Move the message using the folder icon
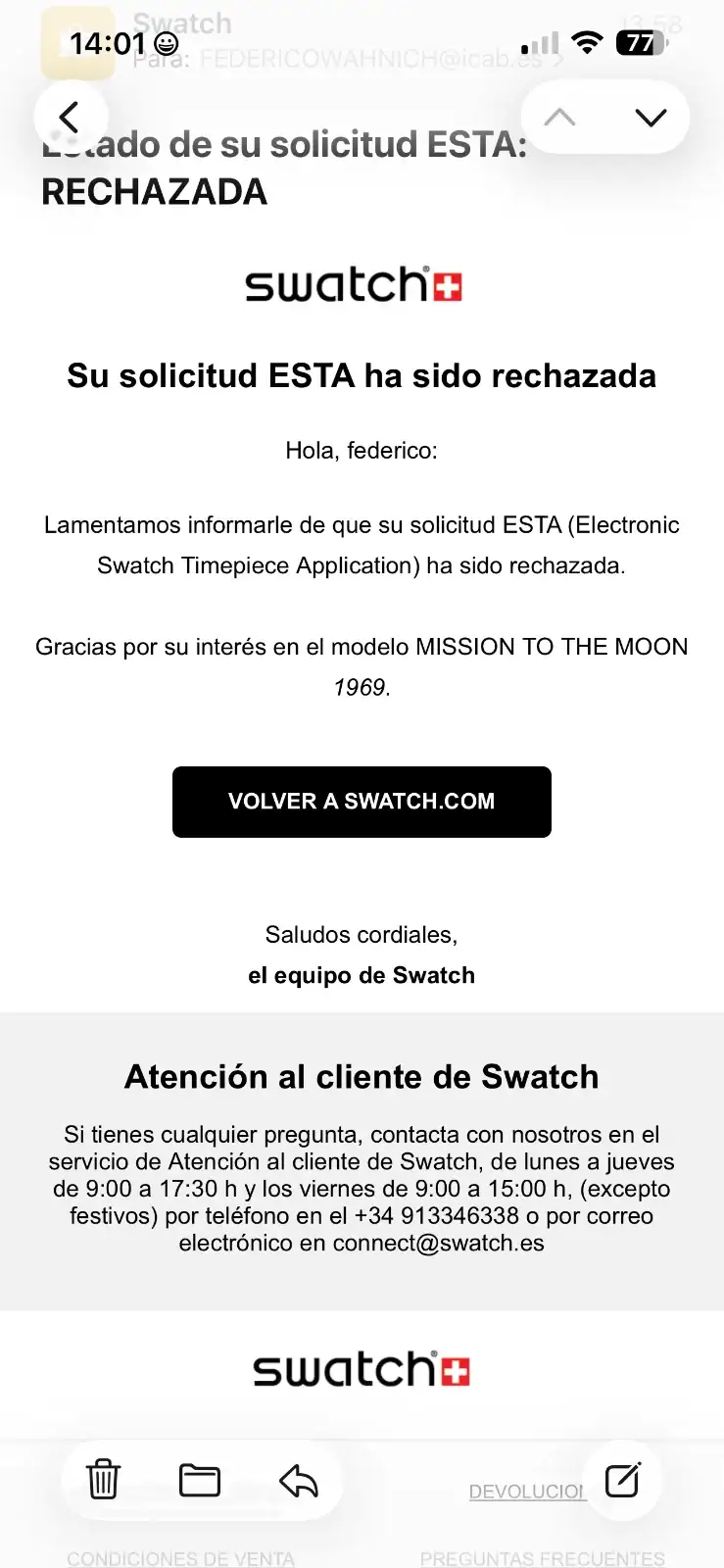 coord(200,1479)
